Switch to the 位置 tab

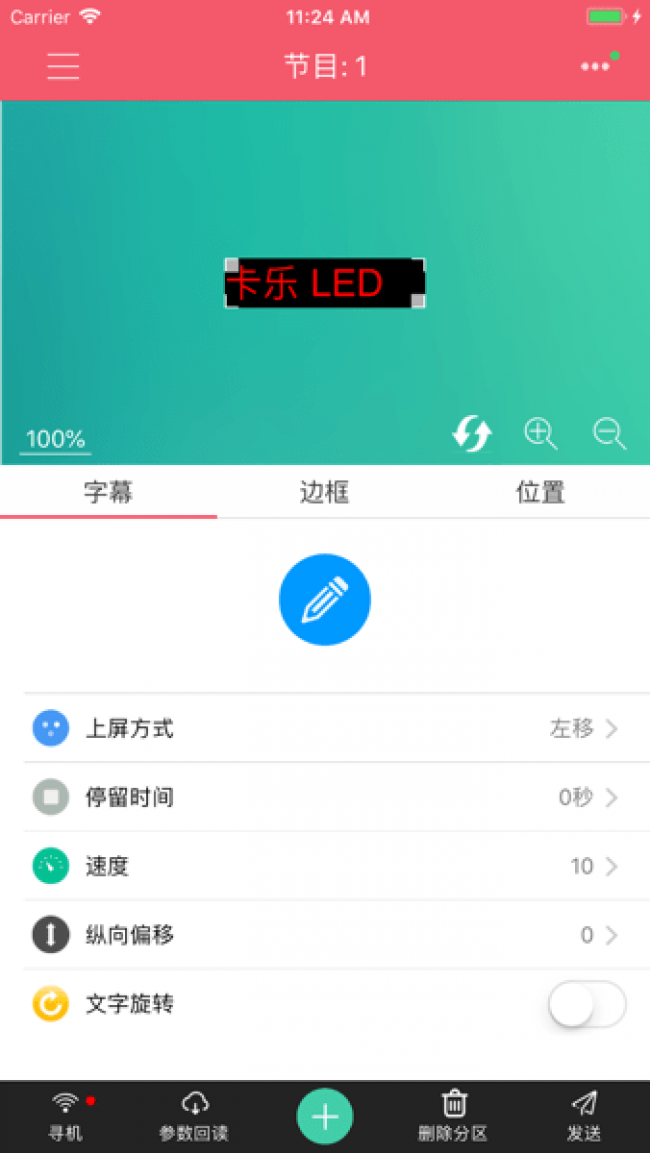[540, 492]
